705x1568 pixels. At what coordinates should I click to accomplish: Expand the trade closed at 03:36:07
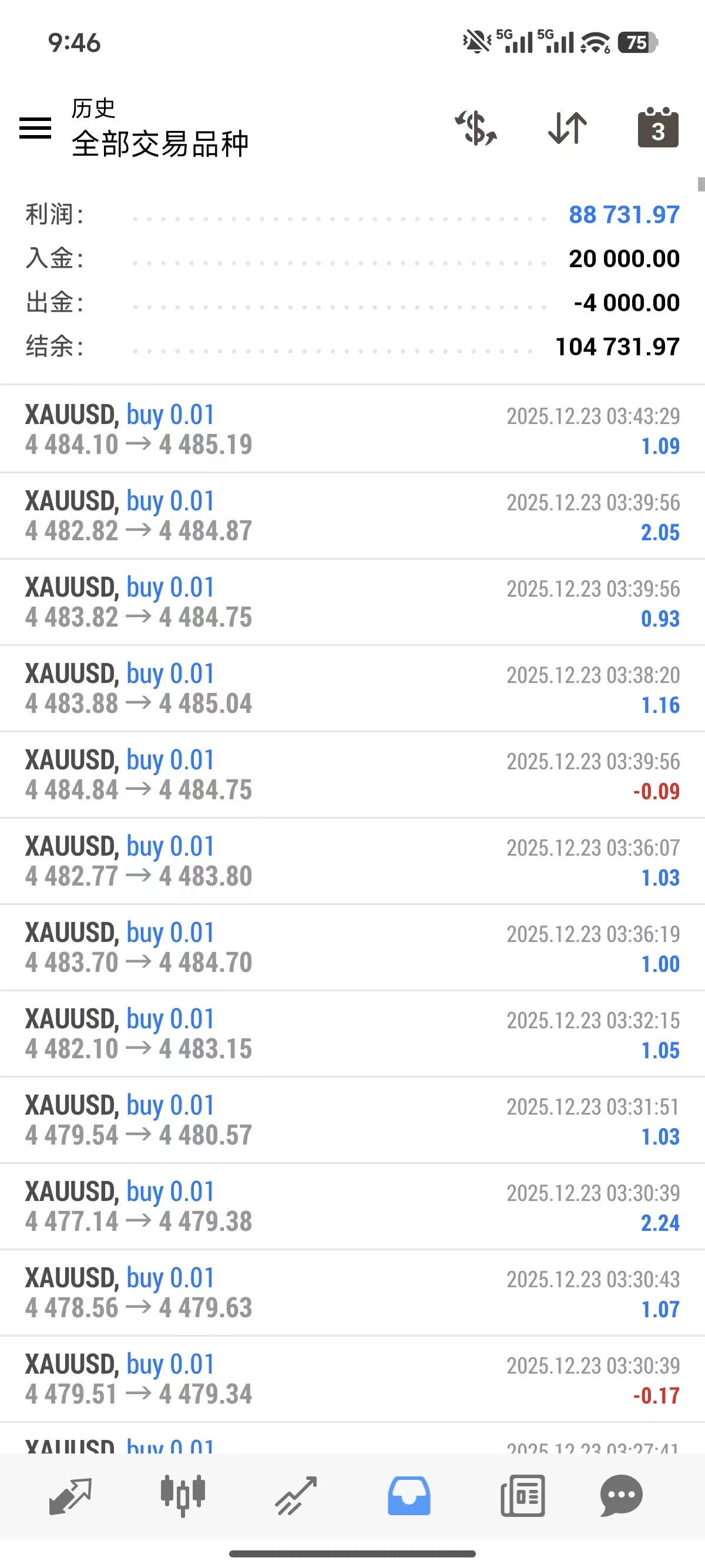click(x=352, y=862)
